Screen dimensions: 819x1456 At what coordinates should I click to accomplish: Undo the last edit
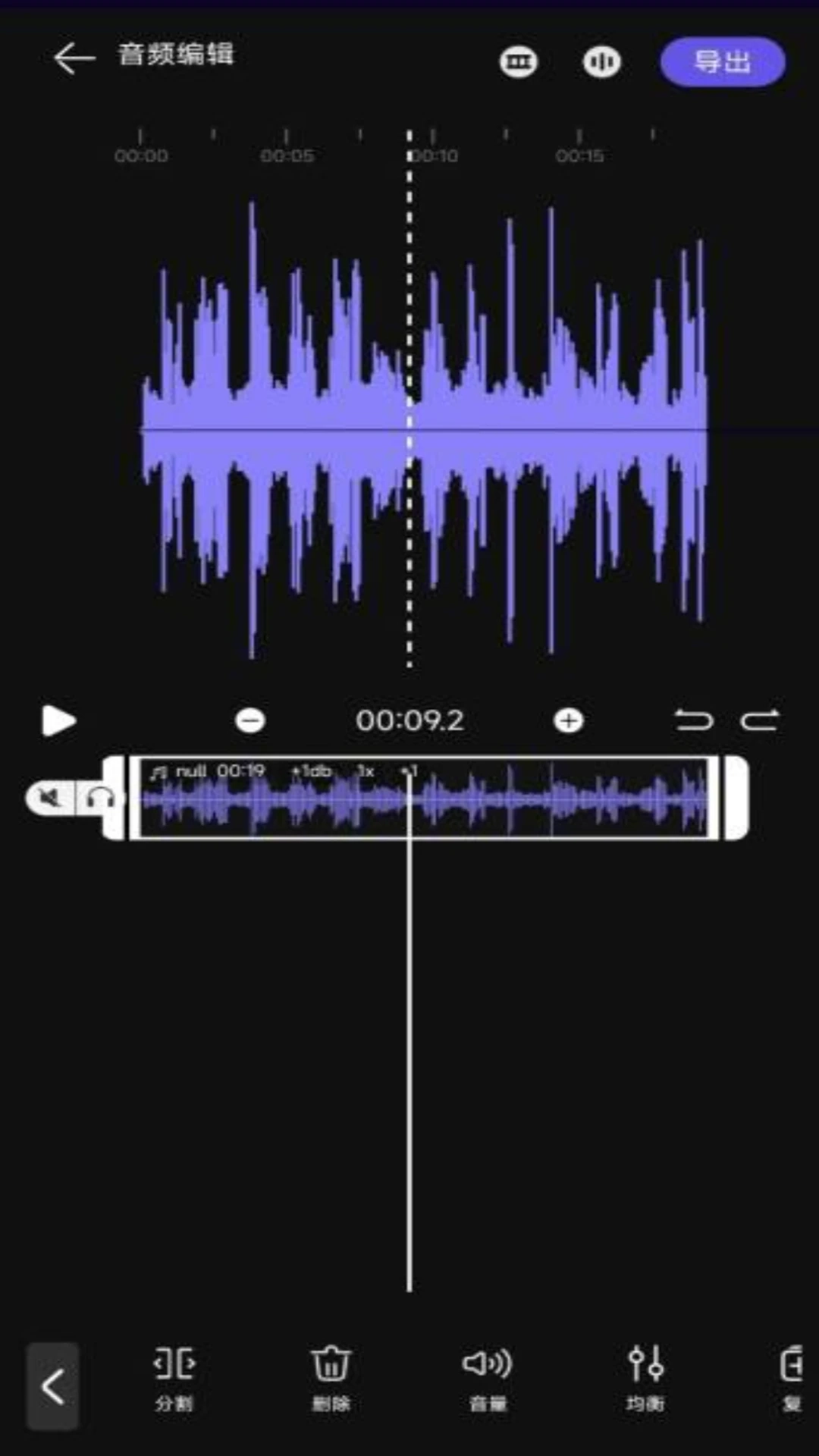click(695, 721)
